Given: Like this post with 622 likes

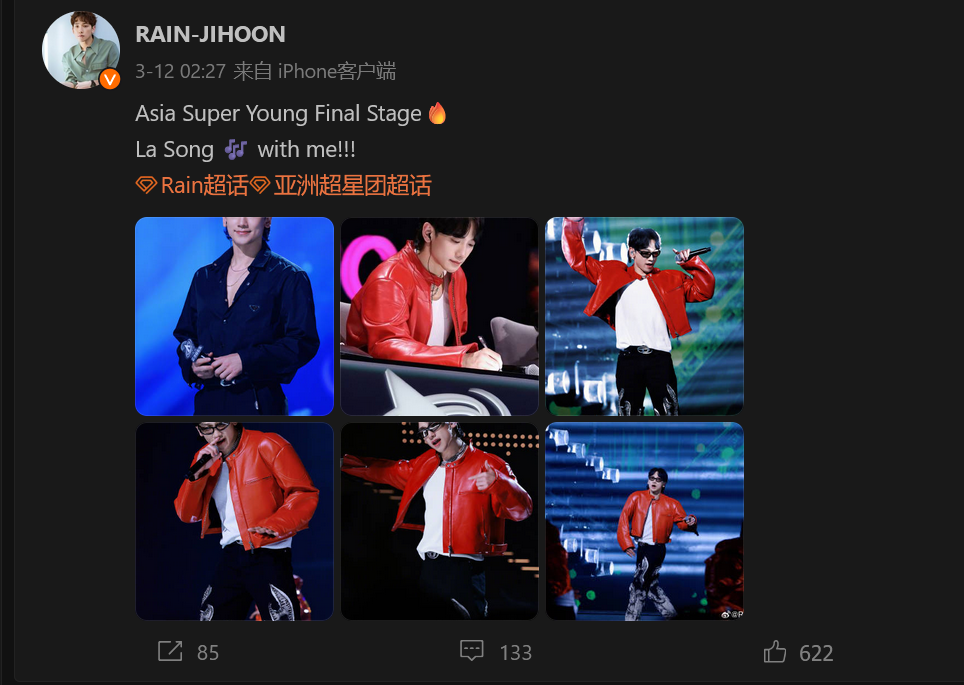Looking at the screenshot, I should [x=797, y=652].
